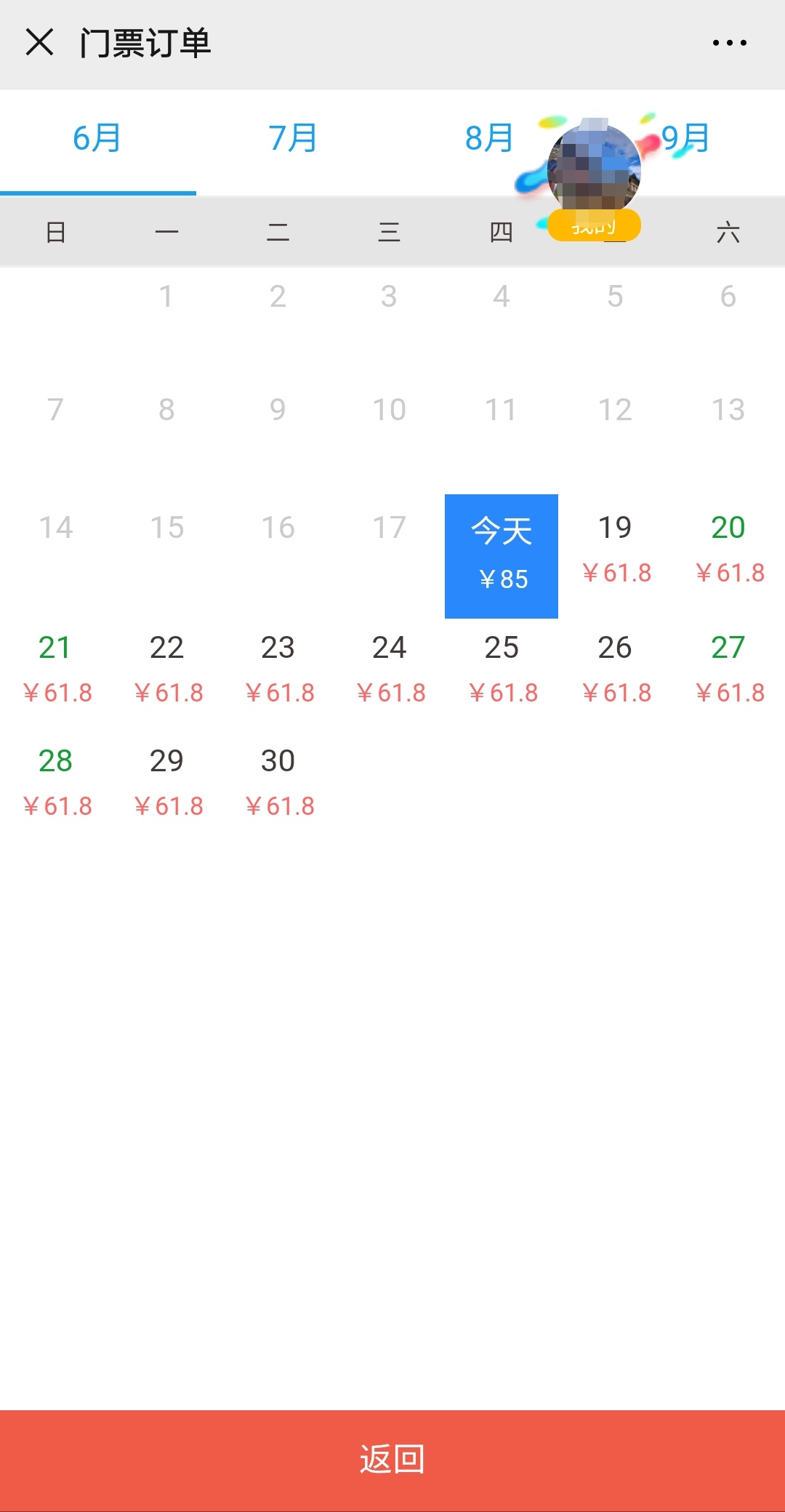This screenshot has width=785, height=1512.
Task: Select date 28 on the calendar
Action: pos(56,782)
